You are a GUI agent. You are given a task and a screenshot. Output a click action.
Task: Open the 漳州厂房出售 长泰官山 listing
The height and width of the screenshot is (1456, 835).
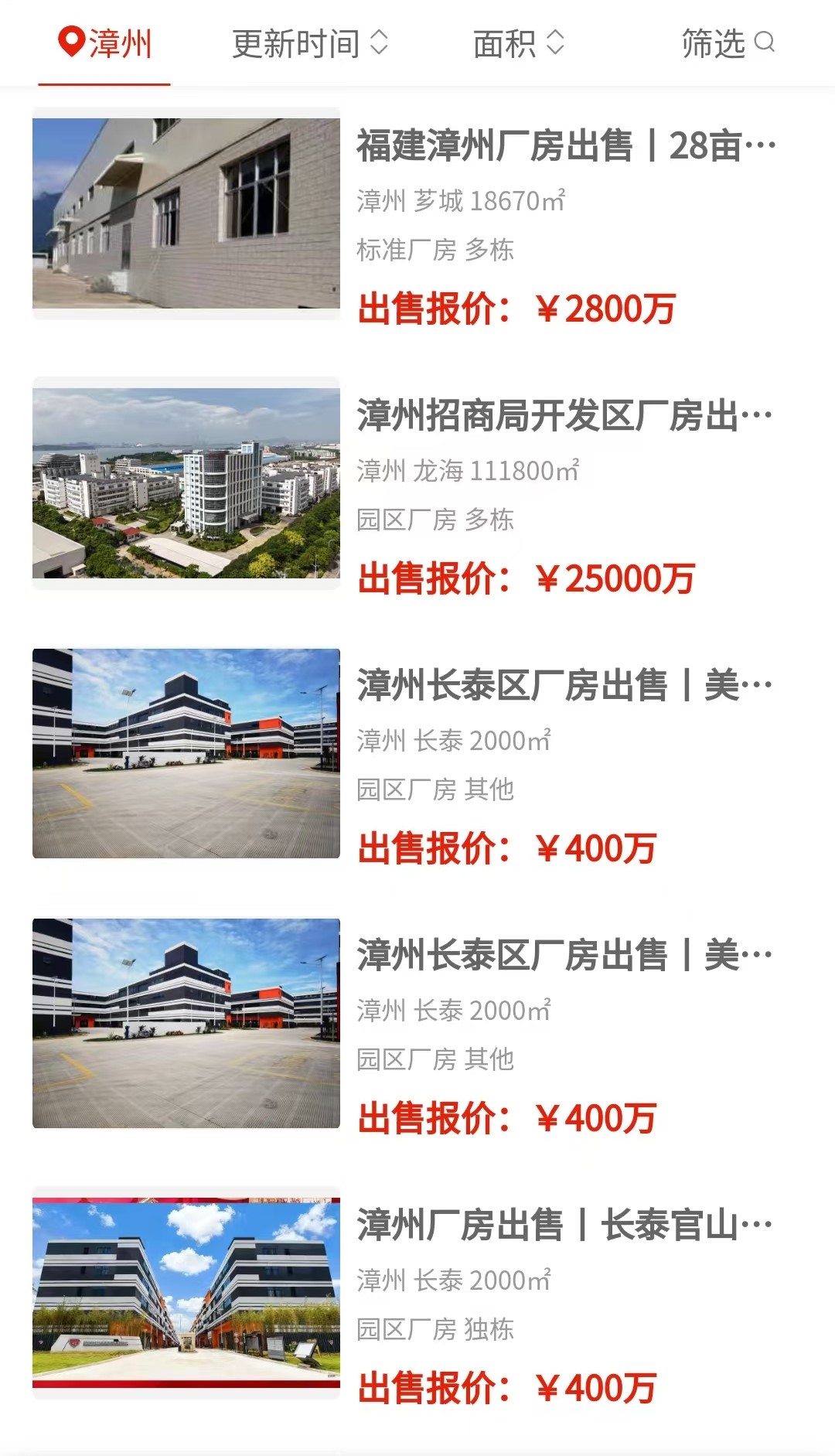click(417, 1293)
